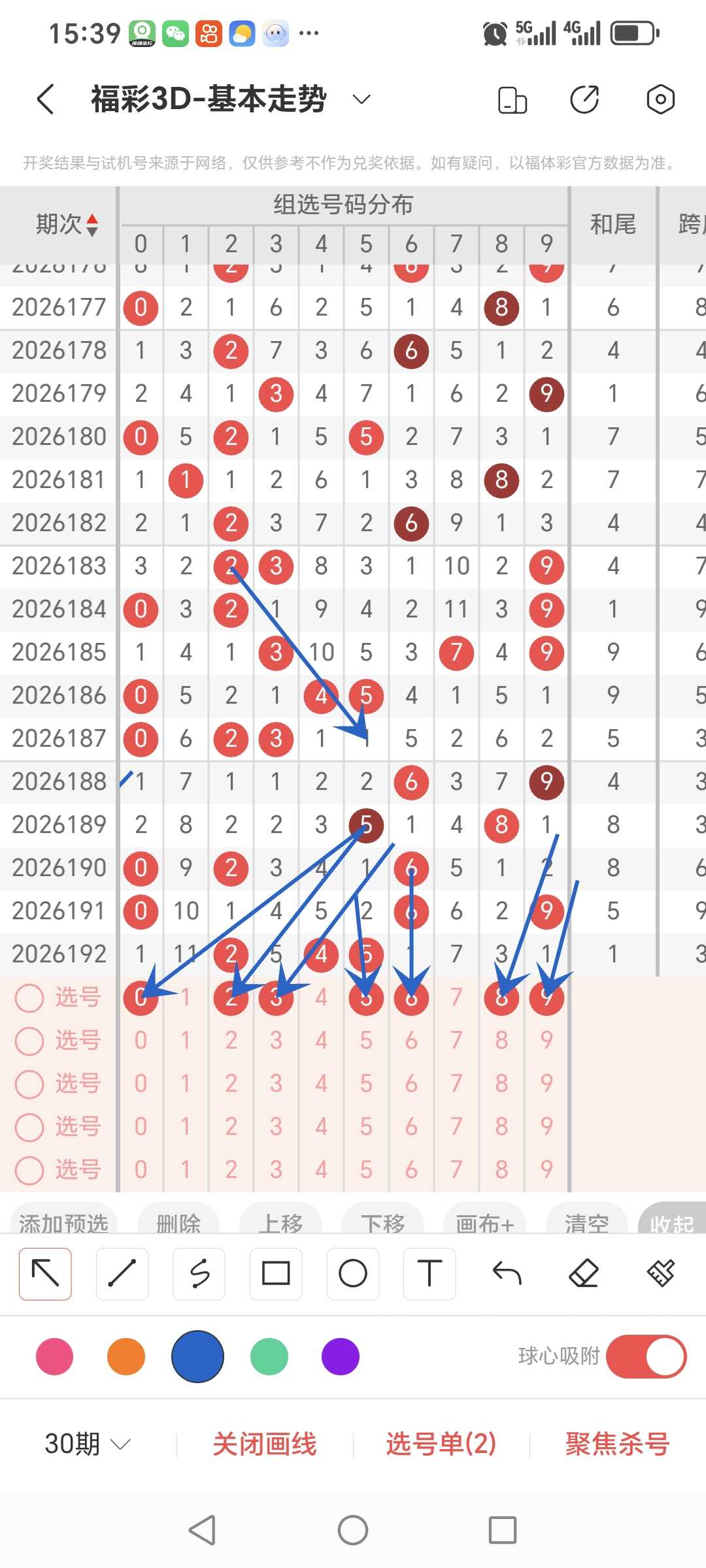The image size is (706, 1568).
Task: Pick the rectangle shape tool
Action: [276, 1273]
